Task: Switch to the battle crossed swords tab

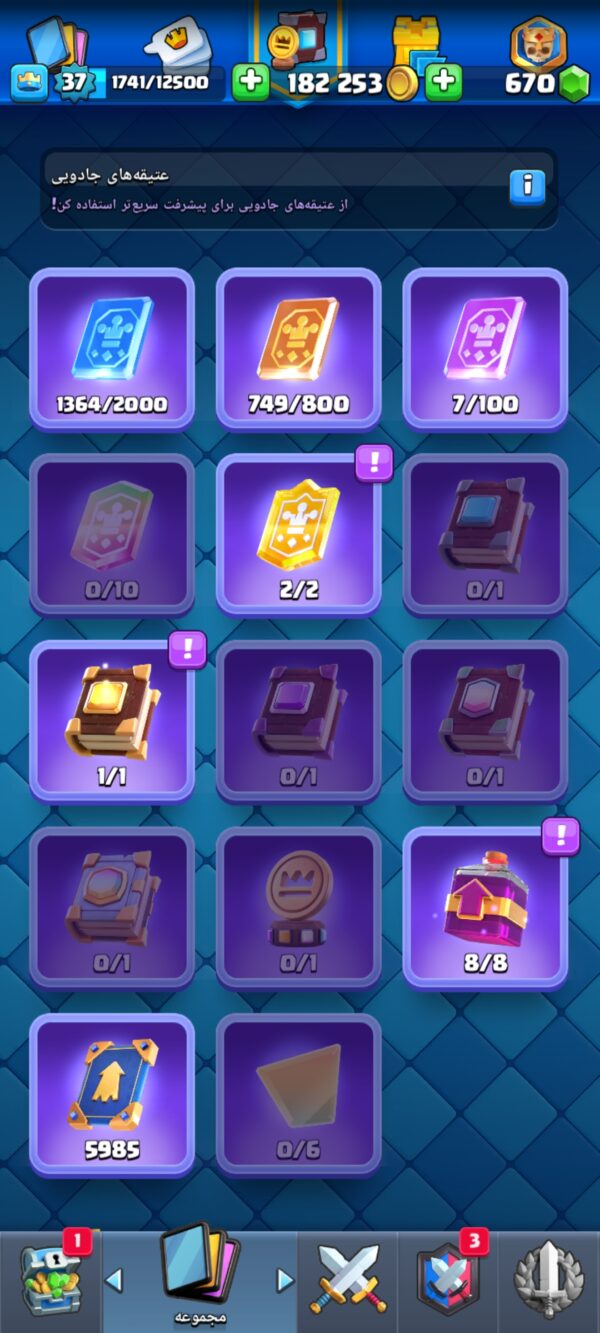Action: tap(347, 1280)
